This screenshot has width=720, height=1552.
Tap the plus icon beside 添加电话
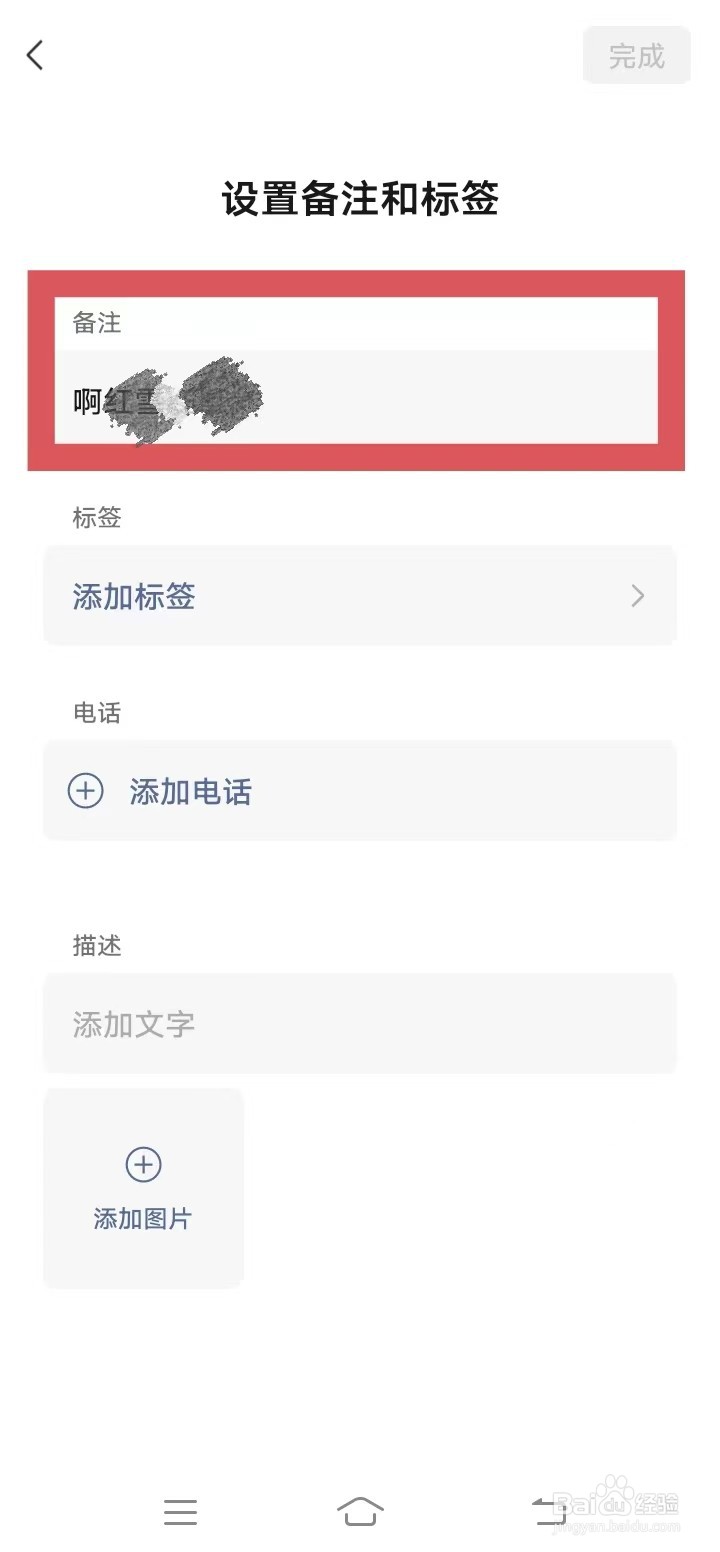point(86,791)
